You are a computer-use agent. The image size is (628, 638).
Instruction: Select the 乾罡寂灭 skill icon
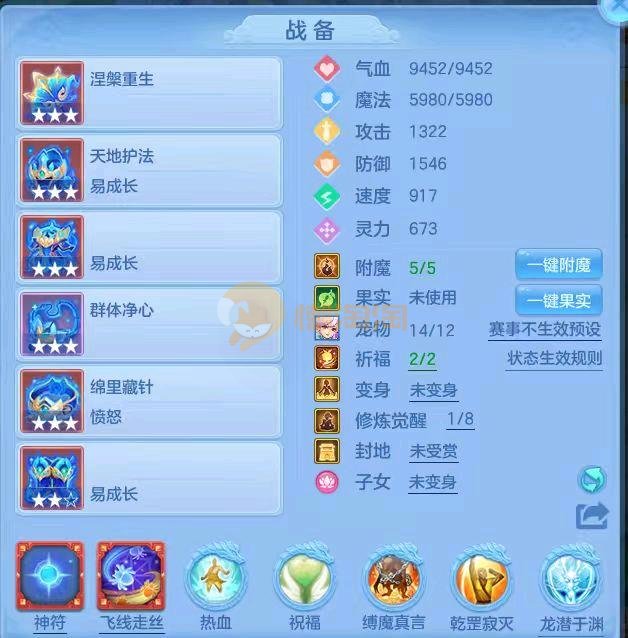point(483,579)
